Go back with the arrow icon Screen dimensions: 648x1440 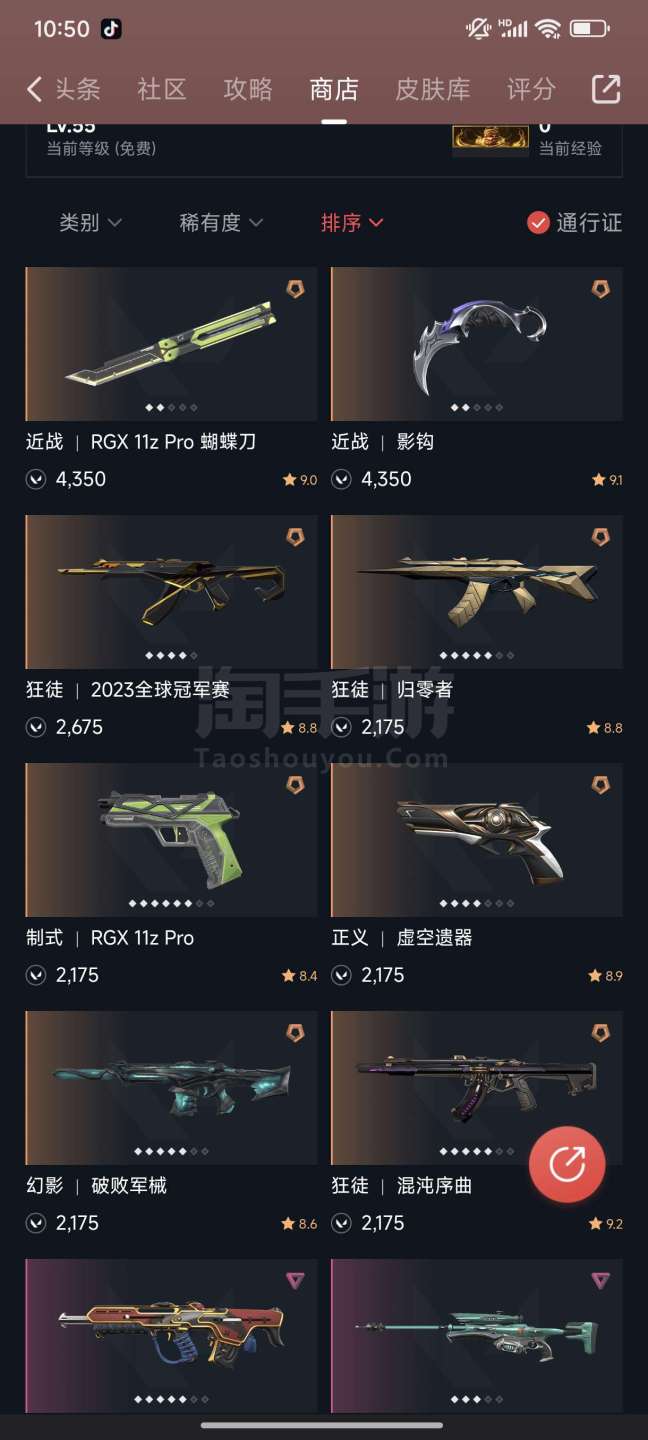coord(34,89)
